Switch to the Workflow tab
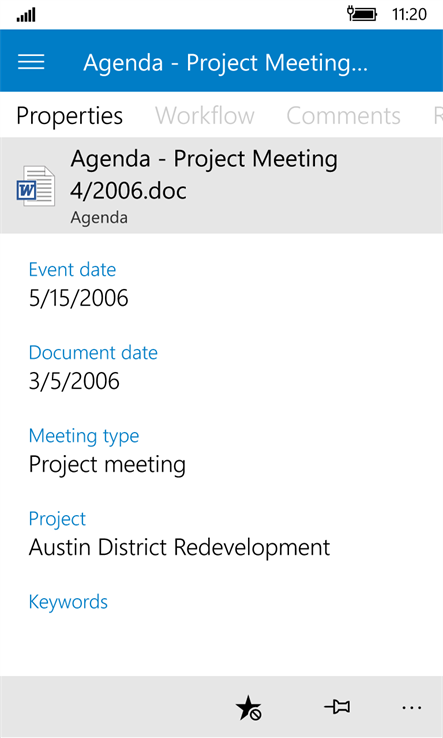443x738 pixels. point(205,115)
